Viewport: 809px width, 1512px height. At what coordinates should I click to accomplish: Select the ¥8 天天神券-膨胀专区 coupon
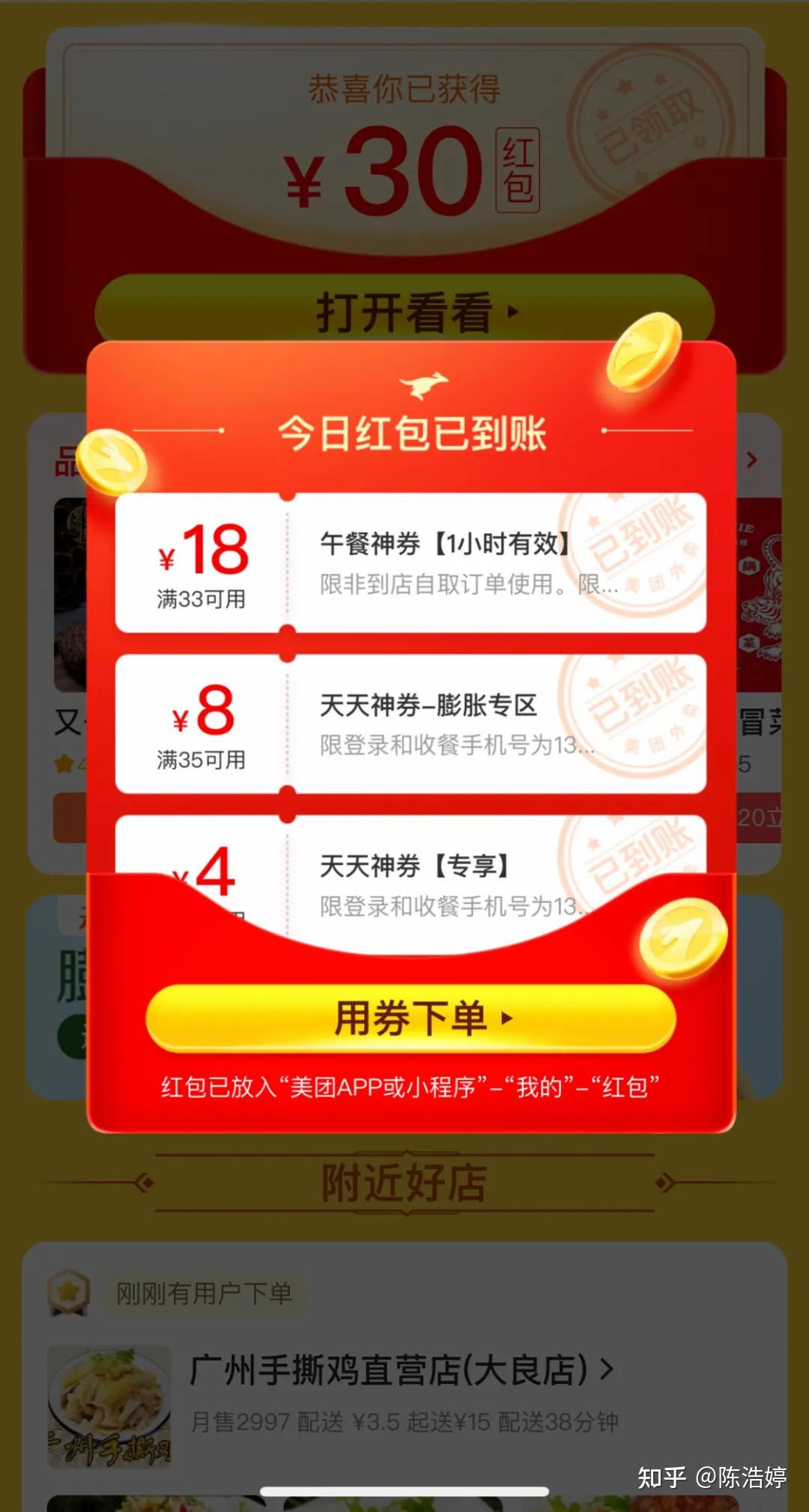(x=410, y=724)
